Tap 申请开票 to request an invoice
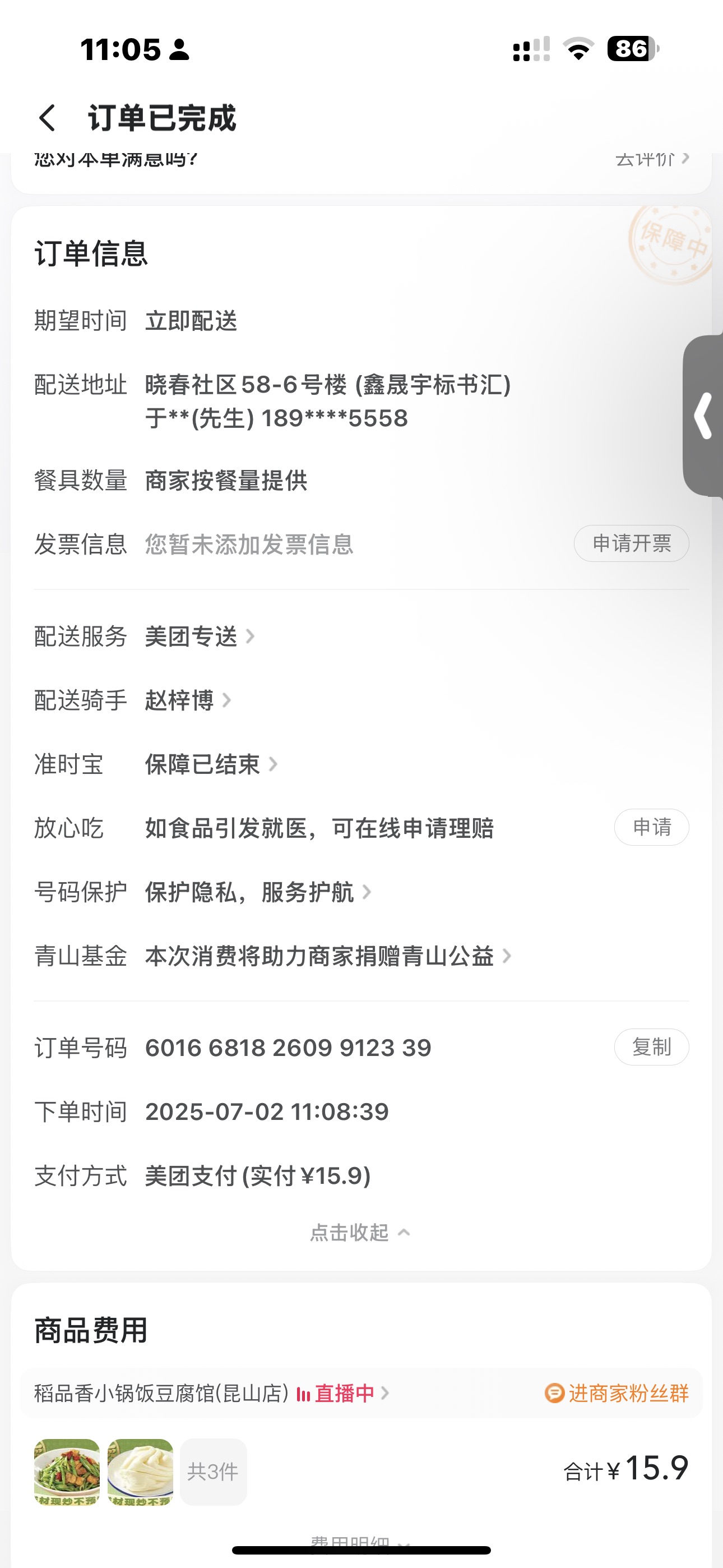The height and width of the screenshot is (1568, 723). pos(631,543)
